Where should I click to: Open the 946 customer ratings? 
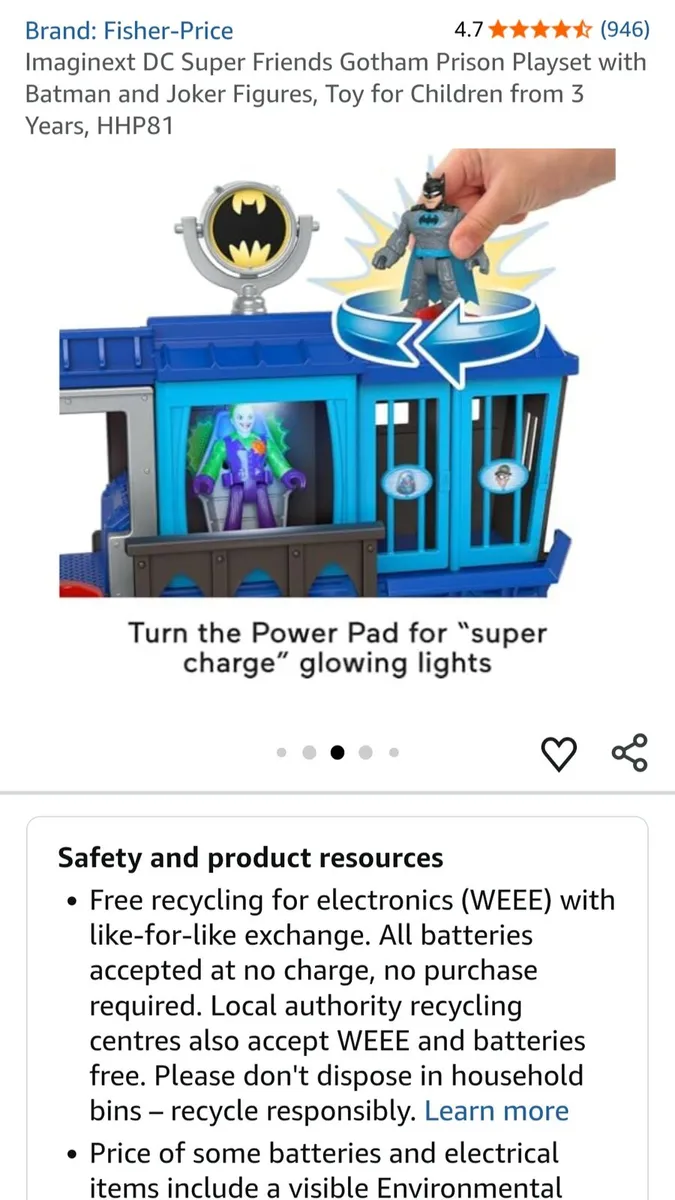(x=624, y=29)
